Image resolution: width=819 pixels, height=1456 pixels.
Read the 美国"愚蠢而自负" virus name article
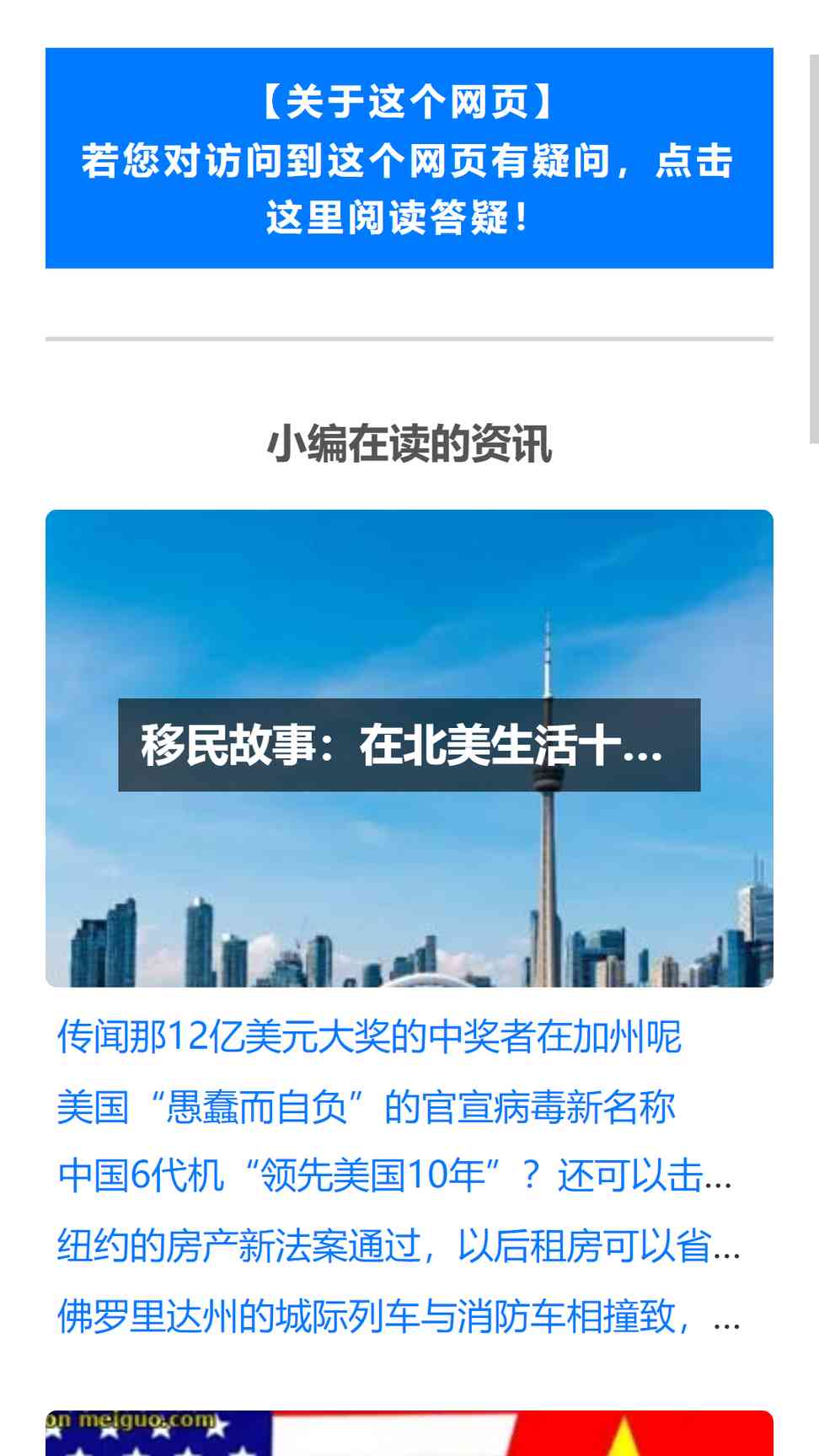(x=367, y=1107)
